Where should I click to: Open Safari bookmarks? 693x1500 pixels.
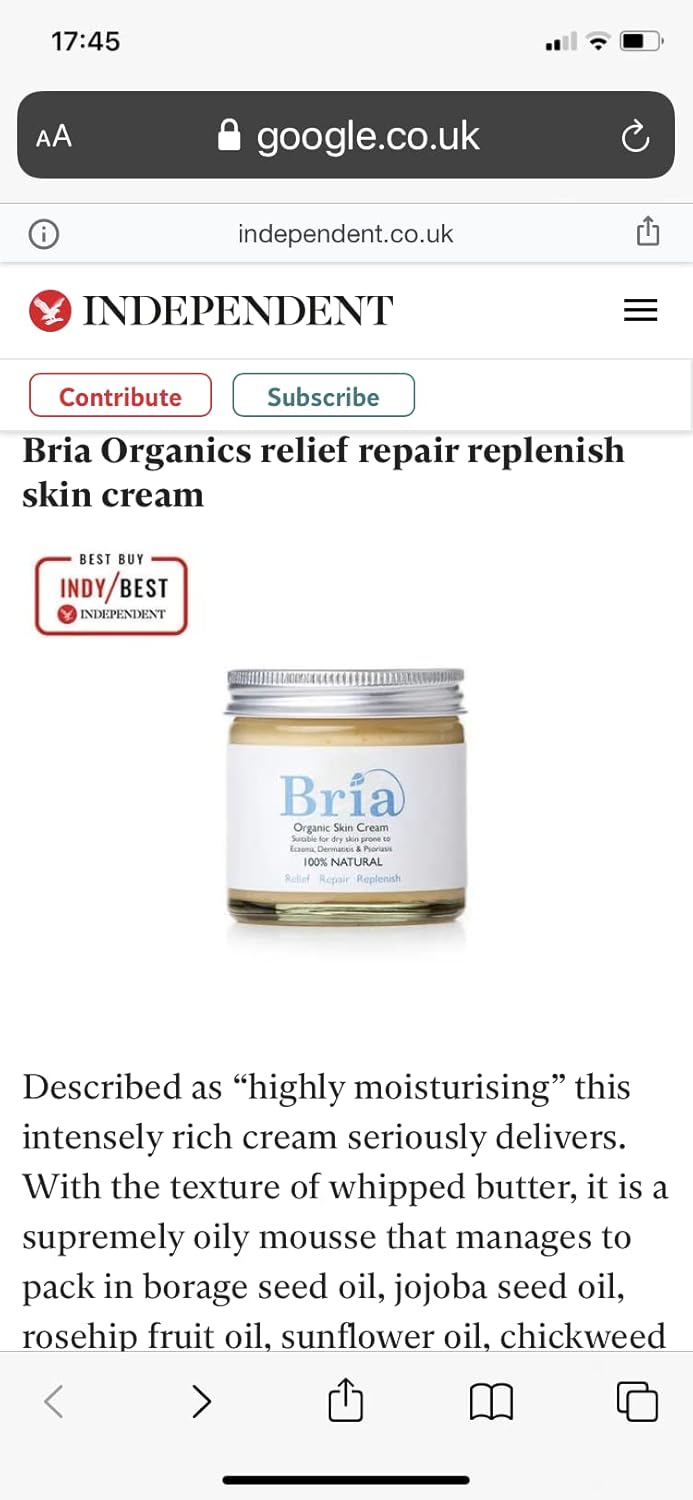click(491, 1401)
